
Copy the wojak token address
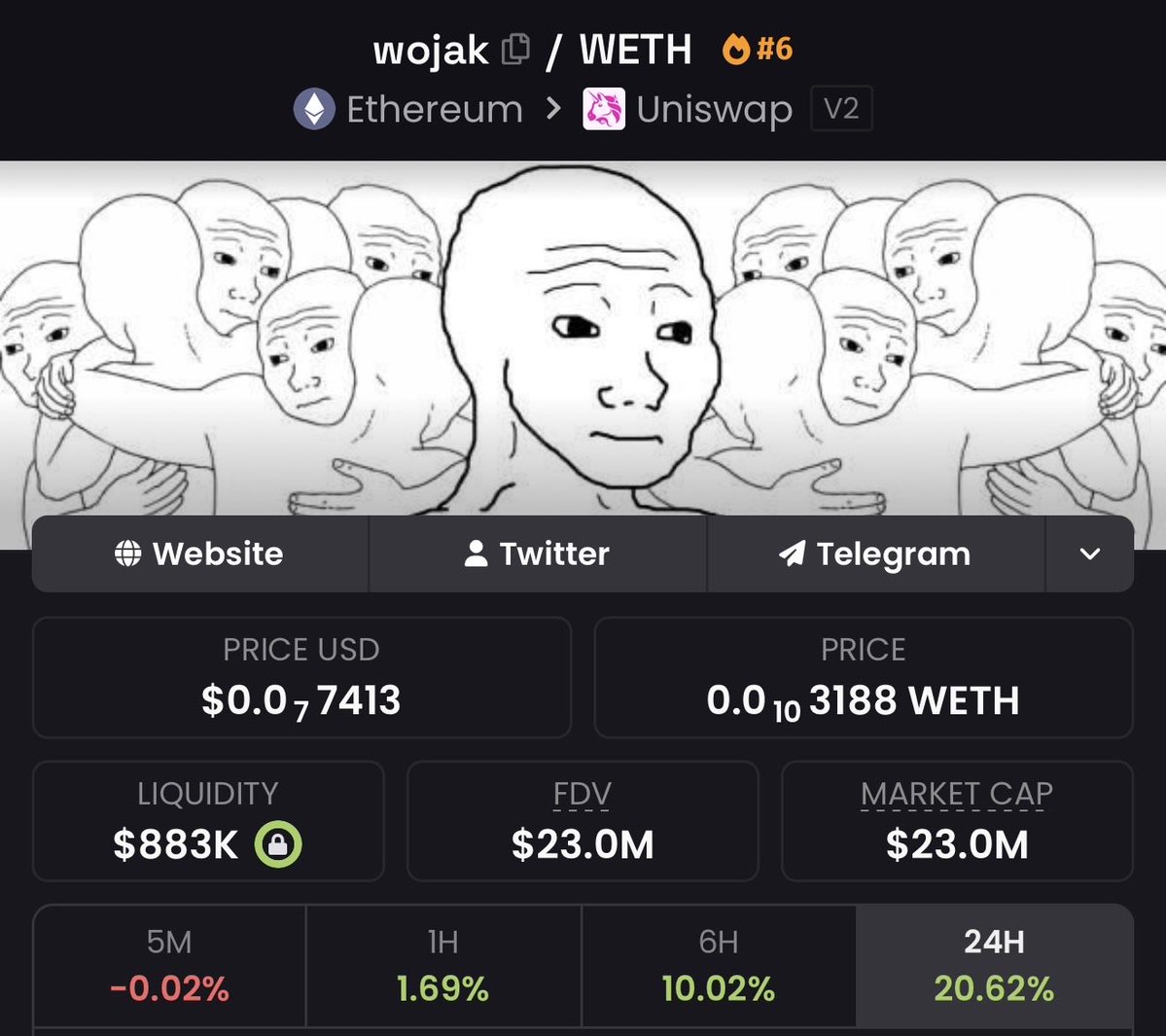(515, 49)
